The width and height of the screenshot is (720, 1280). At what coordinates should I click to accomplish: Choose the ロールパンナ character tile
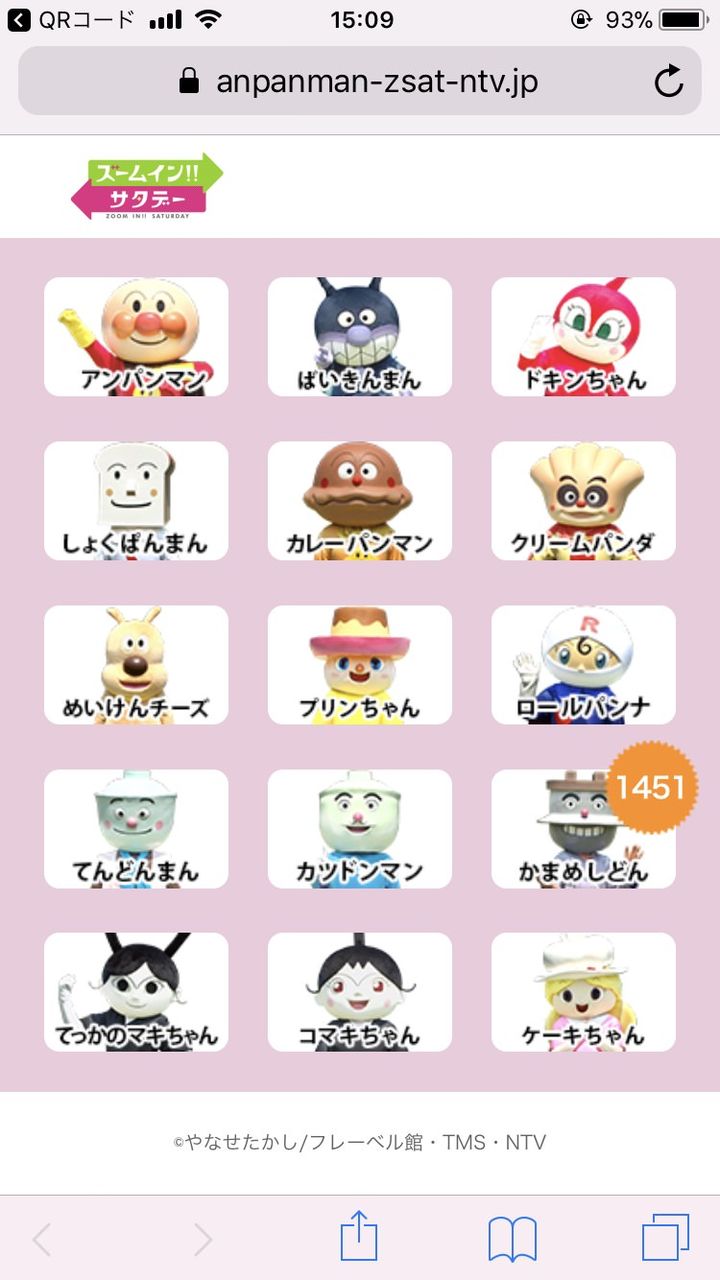pos(583,664)
